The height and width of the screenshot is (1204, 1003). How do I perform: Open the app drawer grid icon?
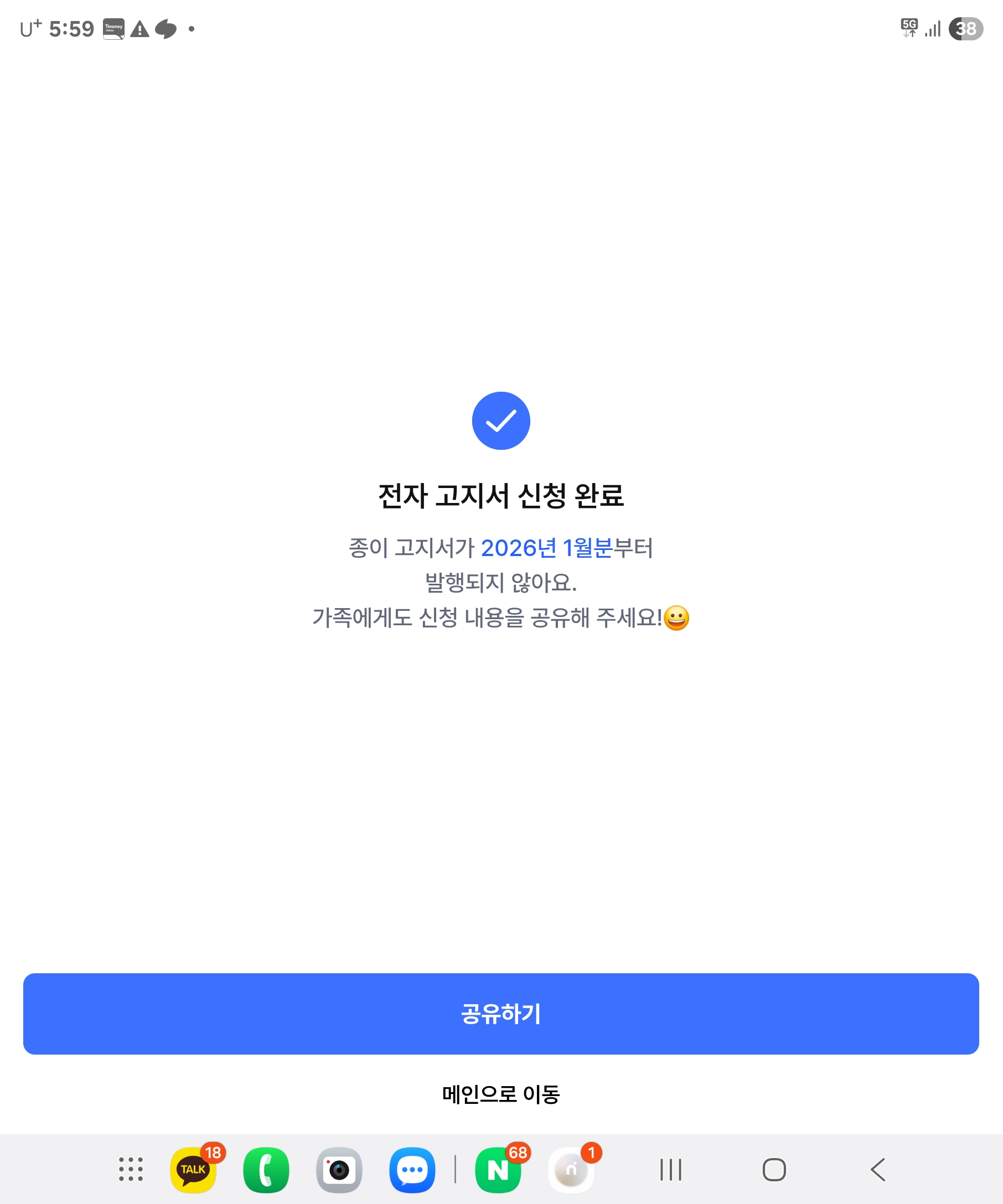[x=131, y=1169]
